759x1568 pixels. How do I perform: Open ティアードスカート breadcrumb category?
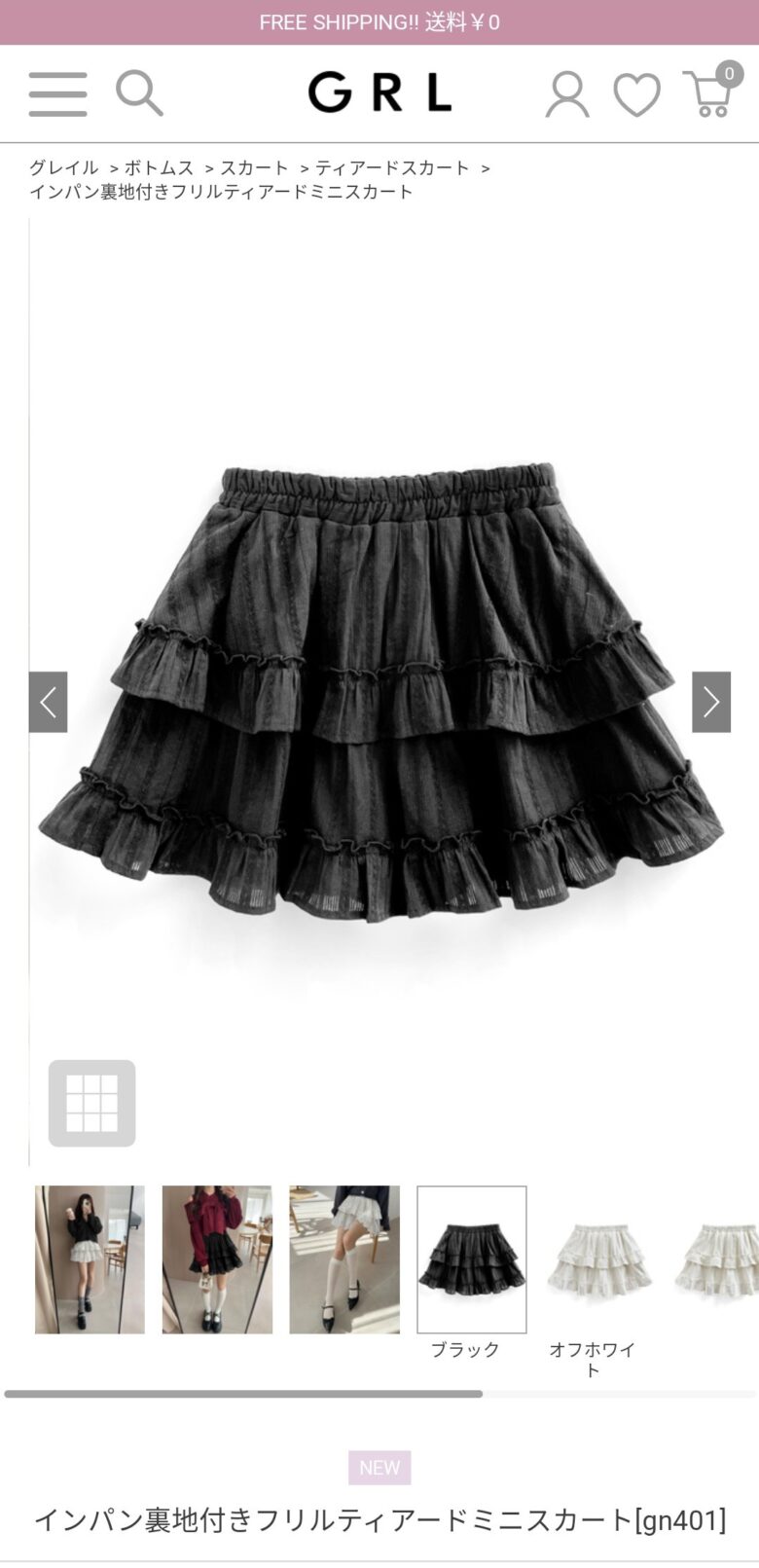coord(392,167)
